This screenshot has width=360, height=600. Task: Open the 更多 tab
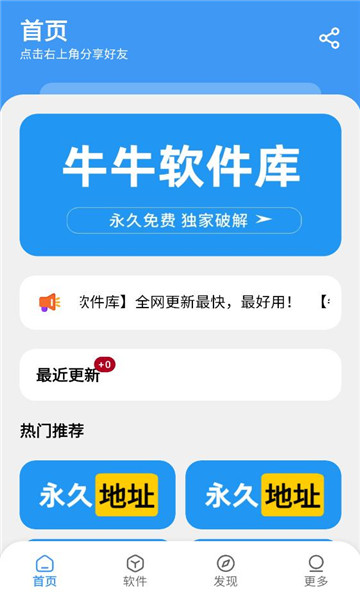pyautogui.click(x=316, y=571)
